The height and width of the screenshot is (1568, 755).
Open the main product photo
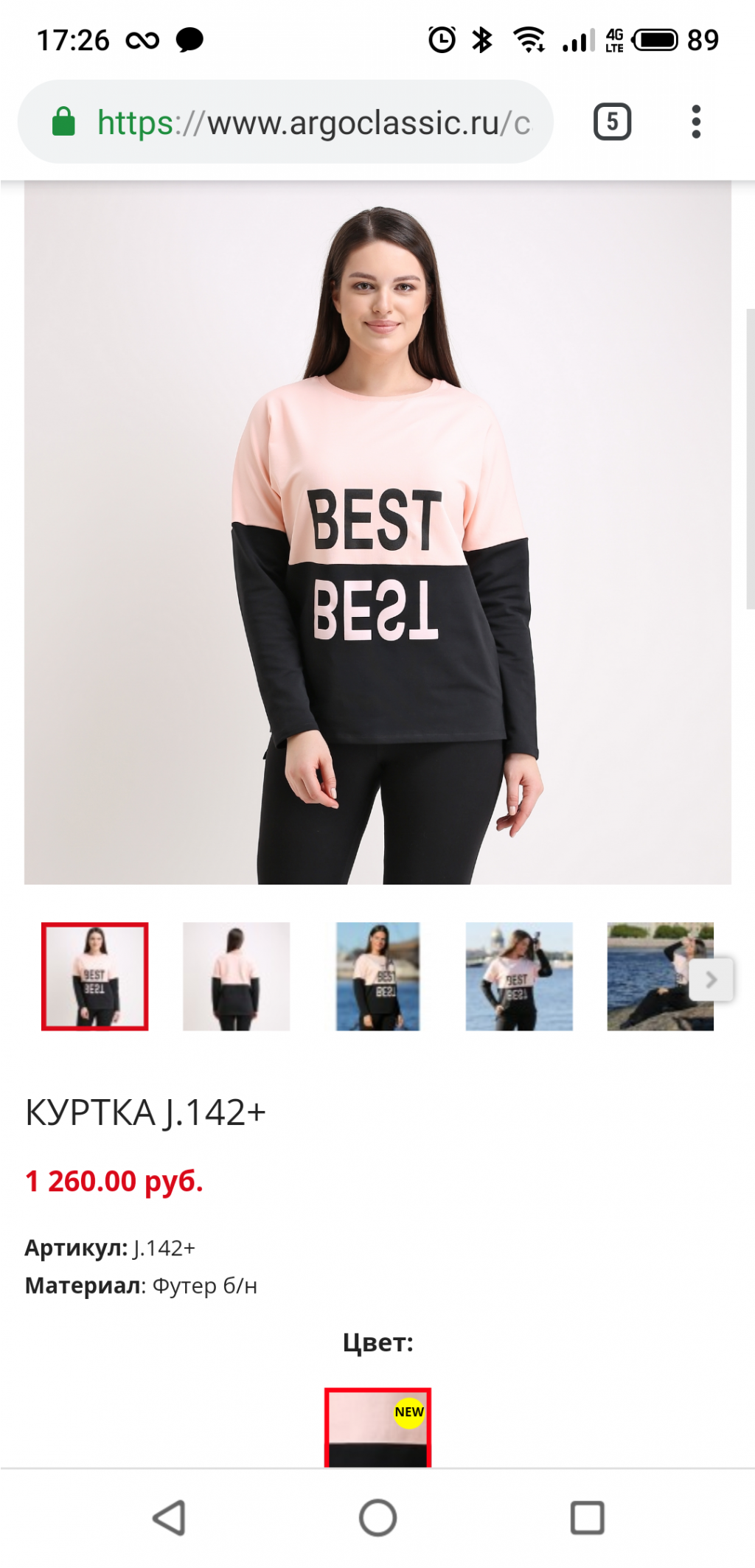pyautogui.click(x=377, y=531)
